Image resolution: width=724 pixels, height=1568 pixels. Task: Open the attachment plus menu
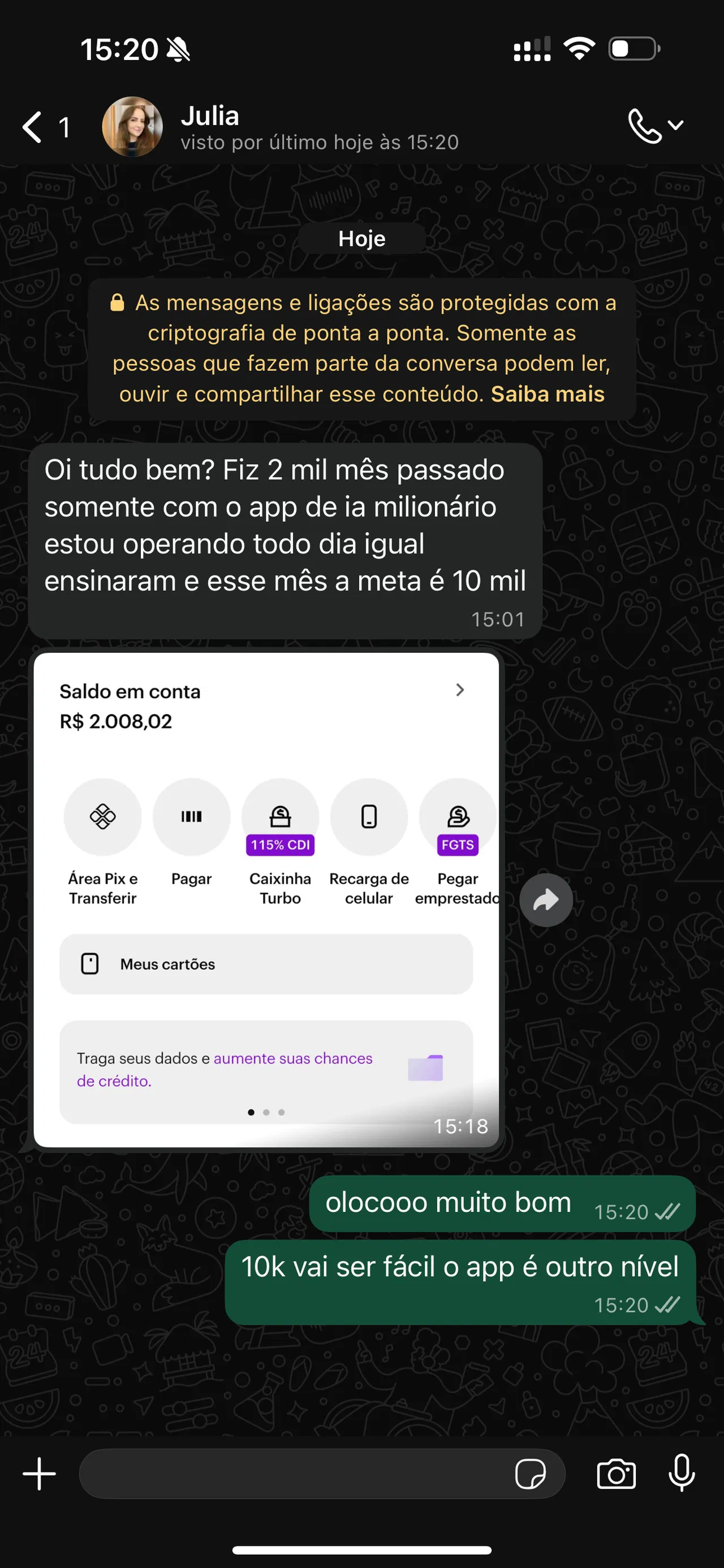40,1474
